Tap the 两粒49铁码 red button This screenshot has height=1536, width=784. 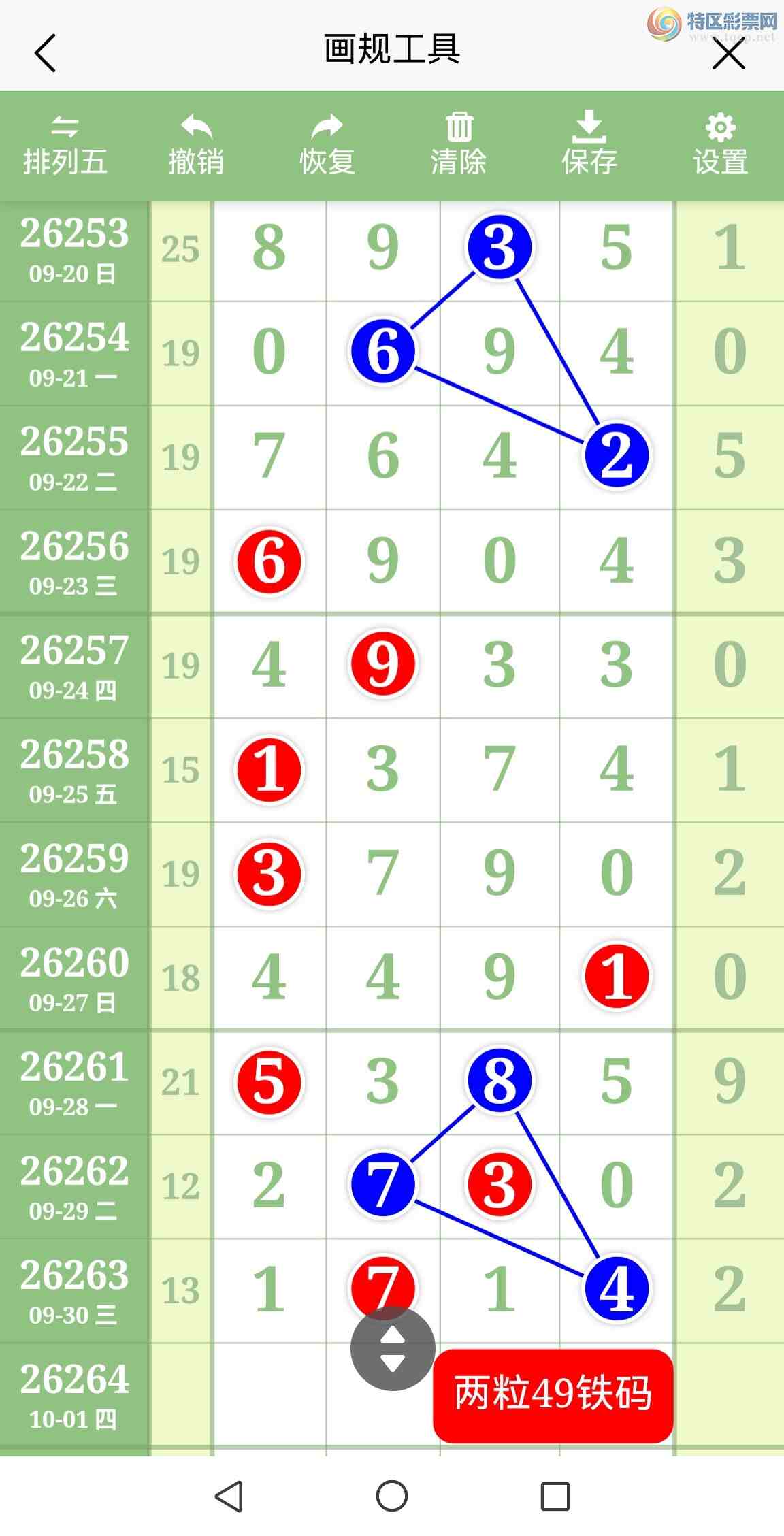pyautogui.click(x=553, y=1396)
